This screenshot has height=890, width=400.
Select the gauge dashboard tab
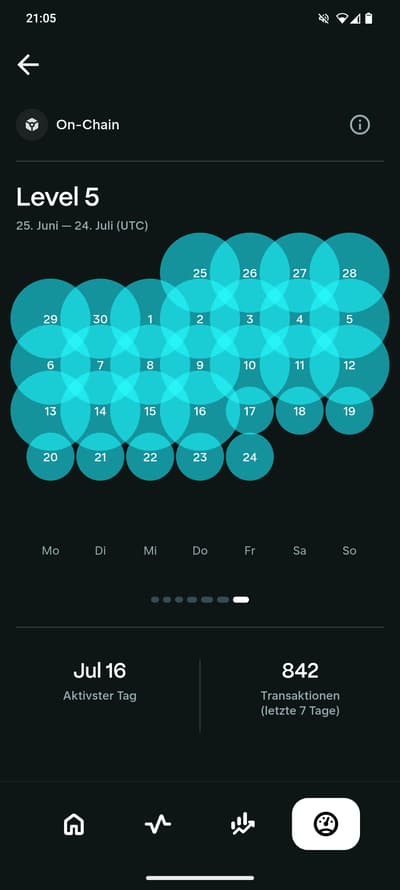tap(326, 824)
